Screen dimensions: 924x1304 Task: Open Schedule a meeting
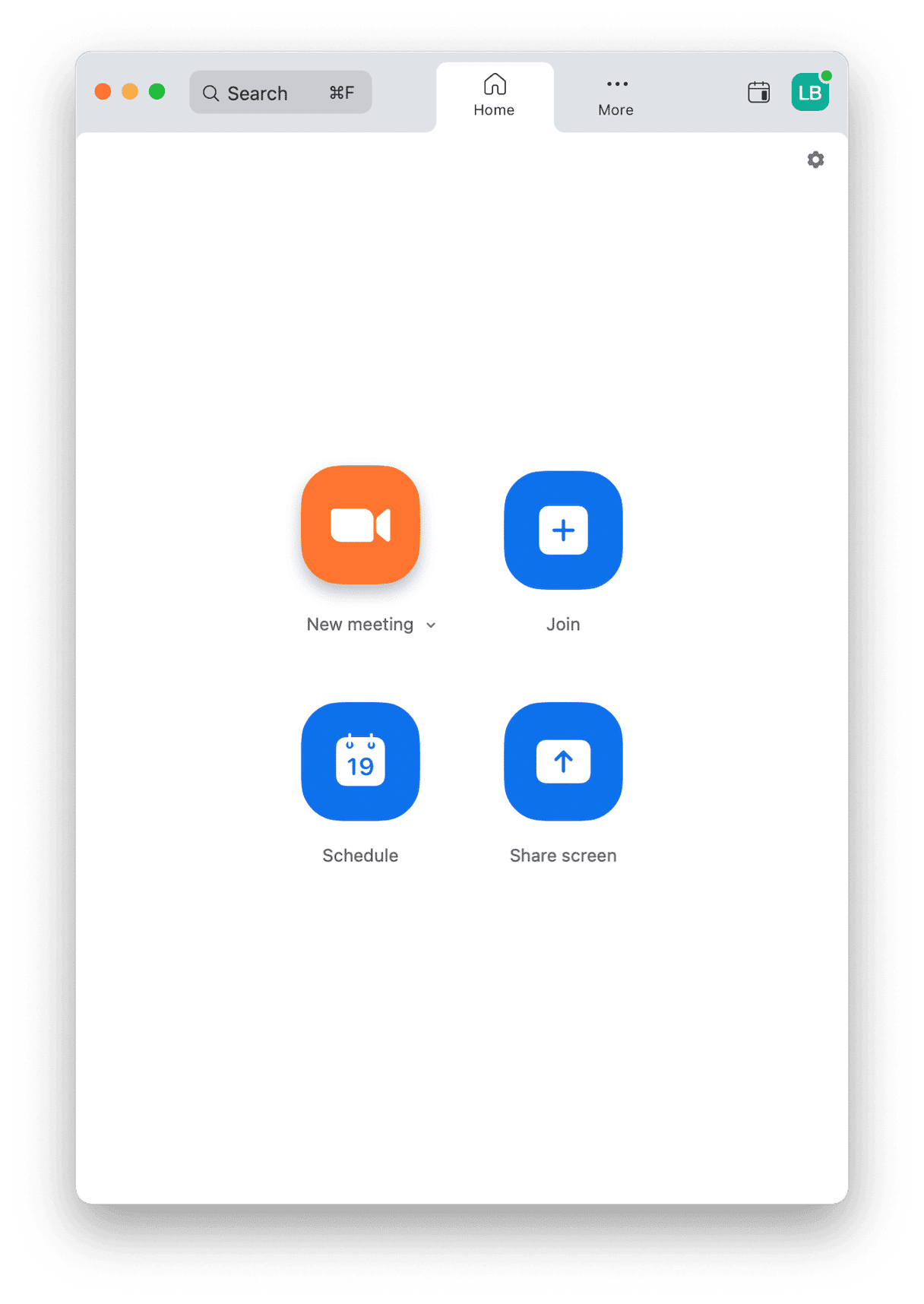coord(360,761)
